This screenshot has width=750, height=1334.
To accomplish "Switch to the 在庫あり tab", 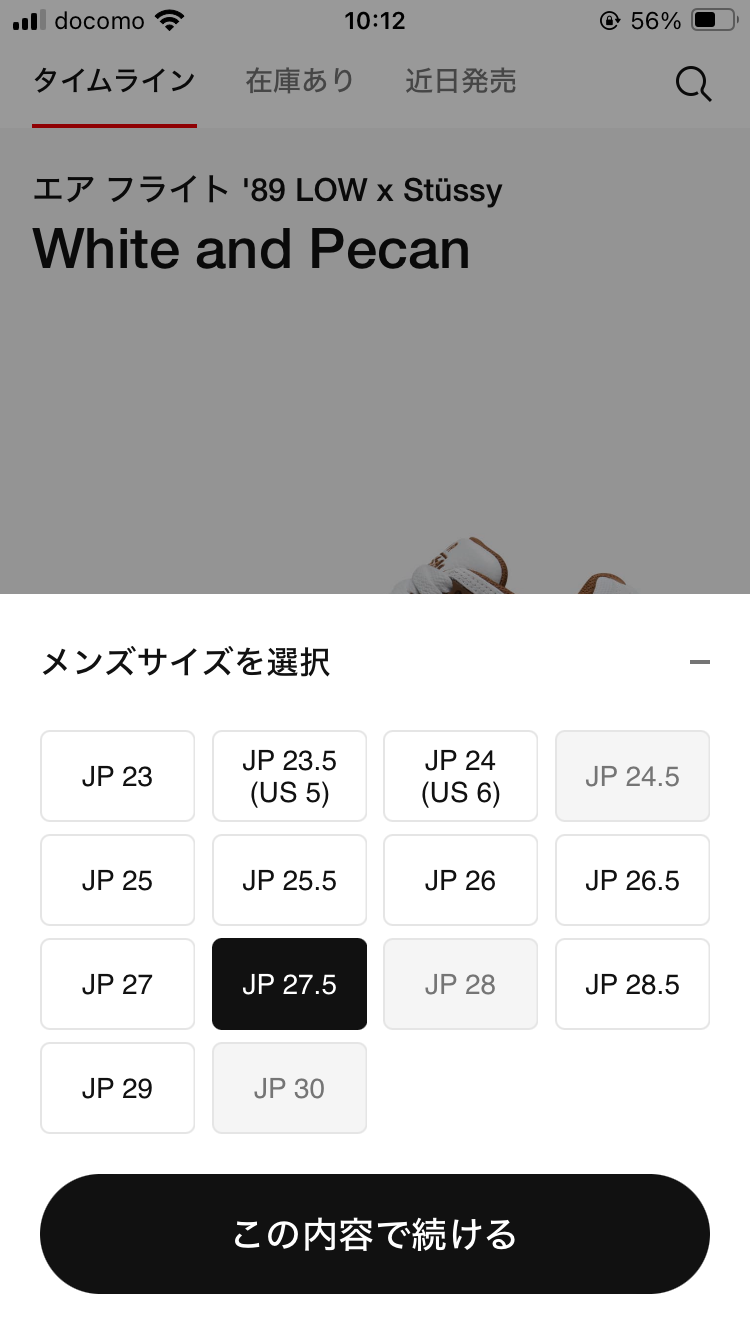I will click(x=299, y=81).
